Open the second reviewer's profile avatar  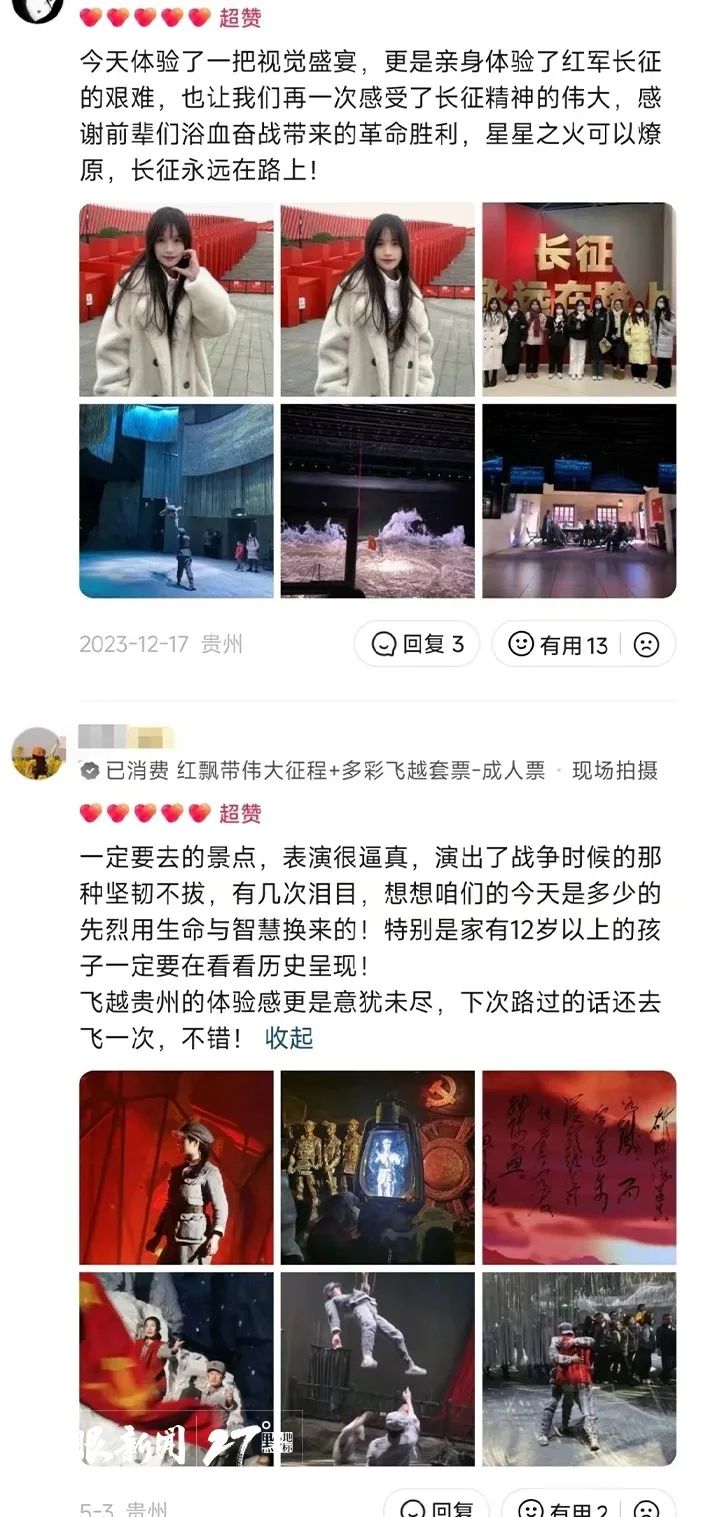[x=38, y=753]
